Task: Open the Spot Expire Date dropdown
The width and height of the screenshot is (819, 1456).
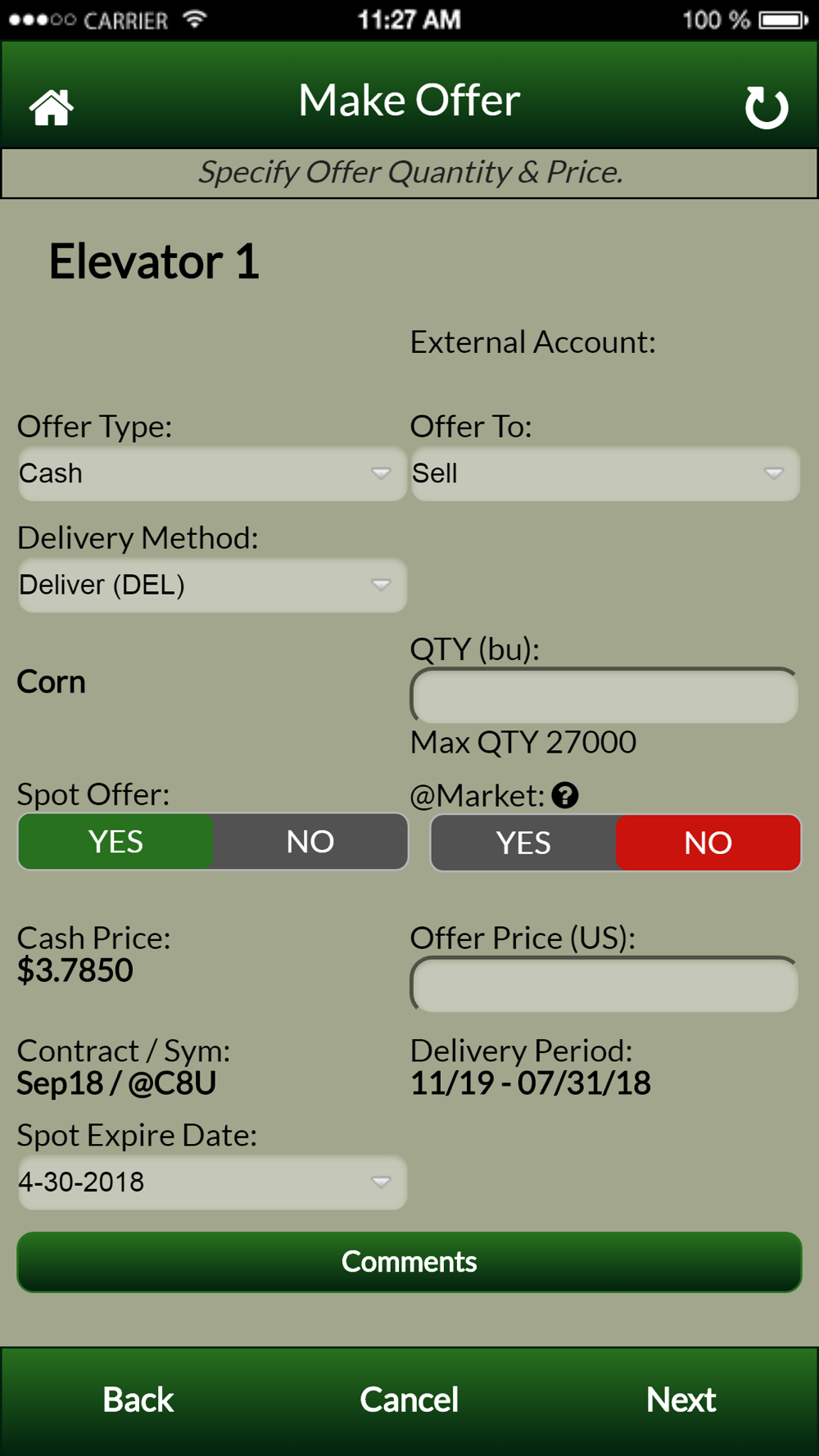Action: point(212,1182)
